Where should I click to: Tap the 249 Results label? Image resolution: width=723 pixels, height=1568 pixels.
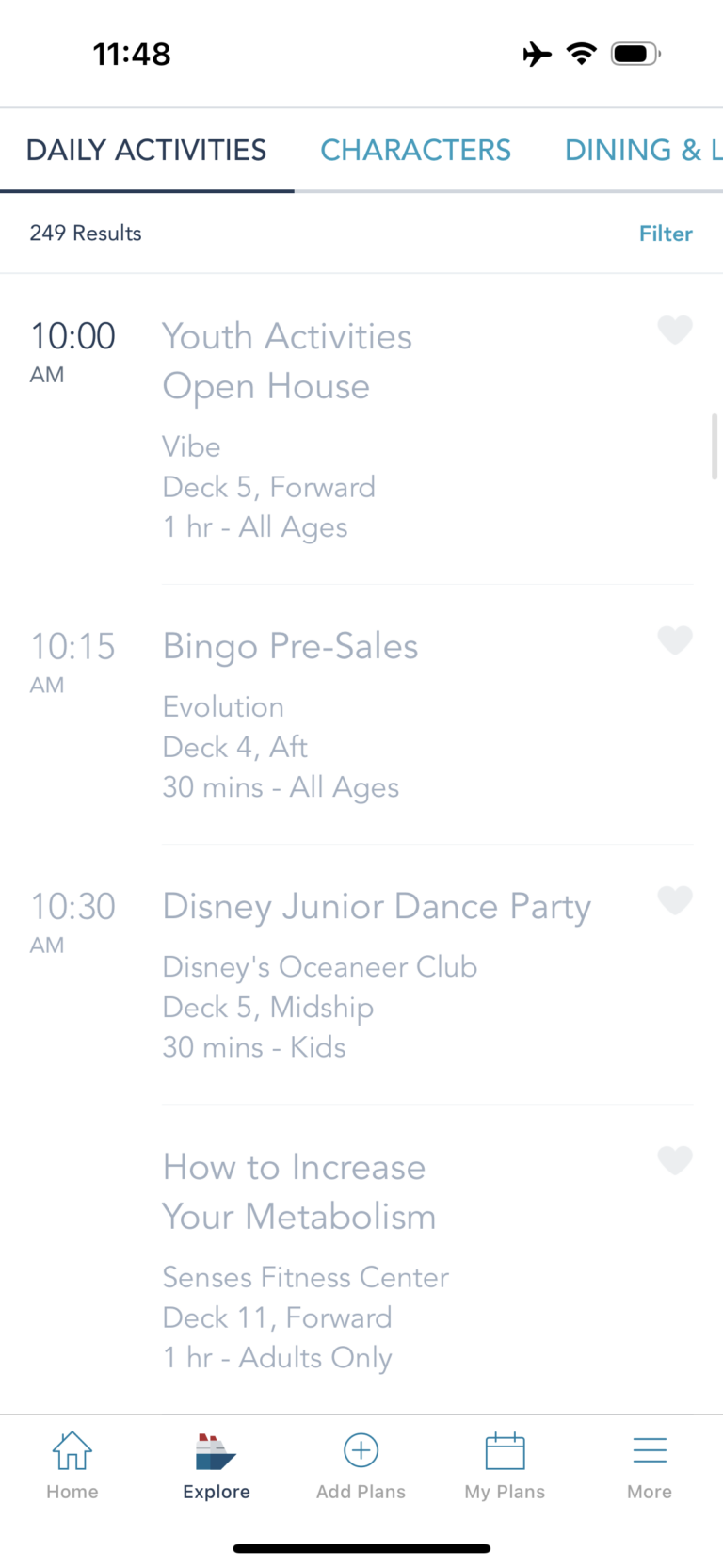(86, 234)
